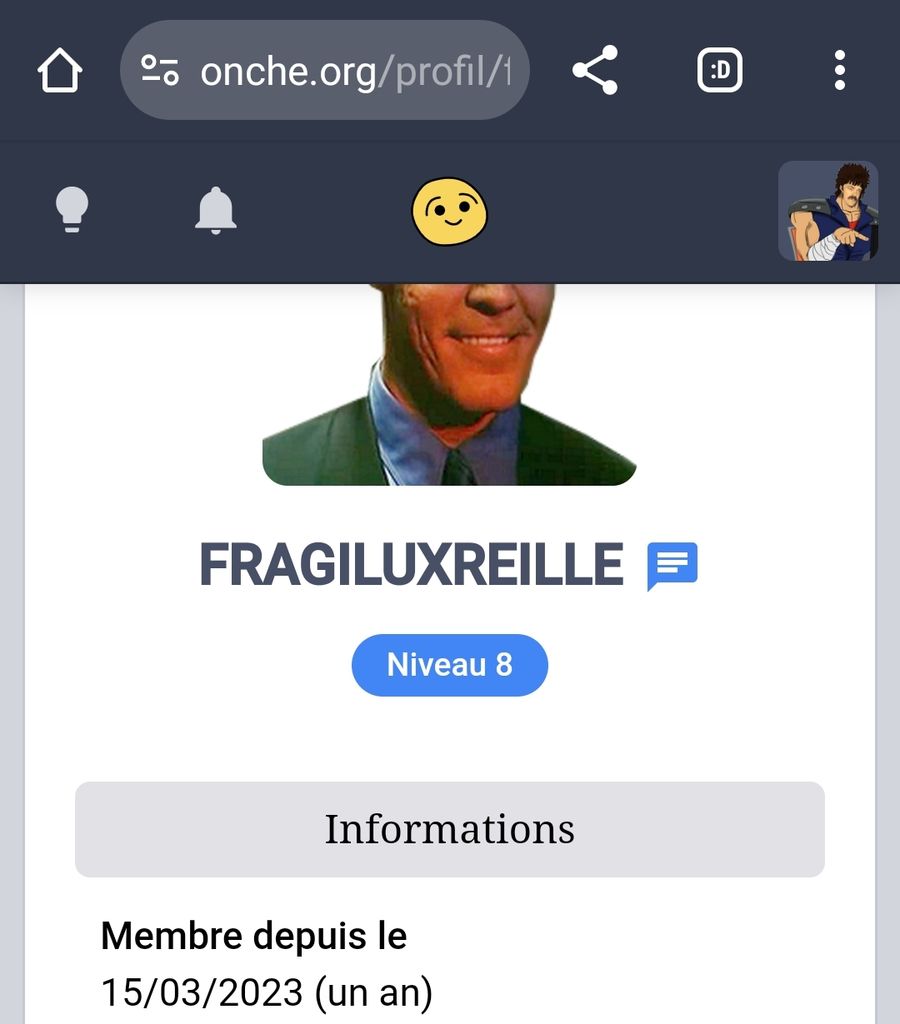
Task: Share this profile page
Action: [595, 71]
